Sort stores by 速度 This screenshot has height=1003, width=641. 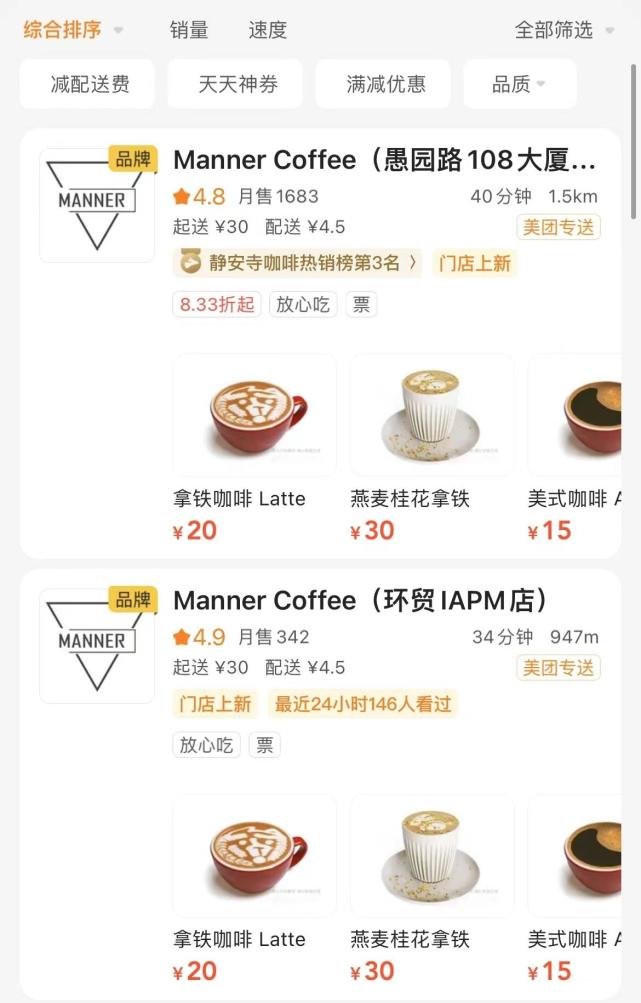point(268,30)
